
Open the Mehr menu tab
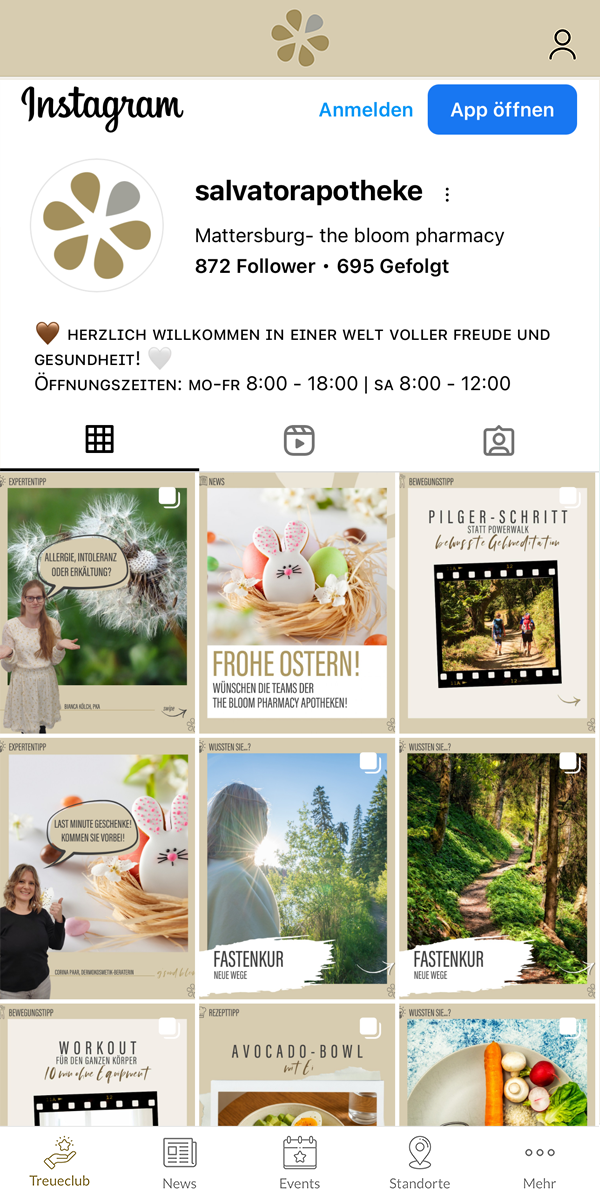(x=540, y=1162)
